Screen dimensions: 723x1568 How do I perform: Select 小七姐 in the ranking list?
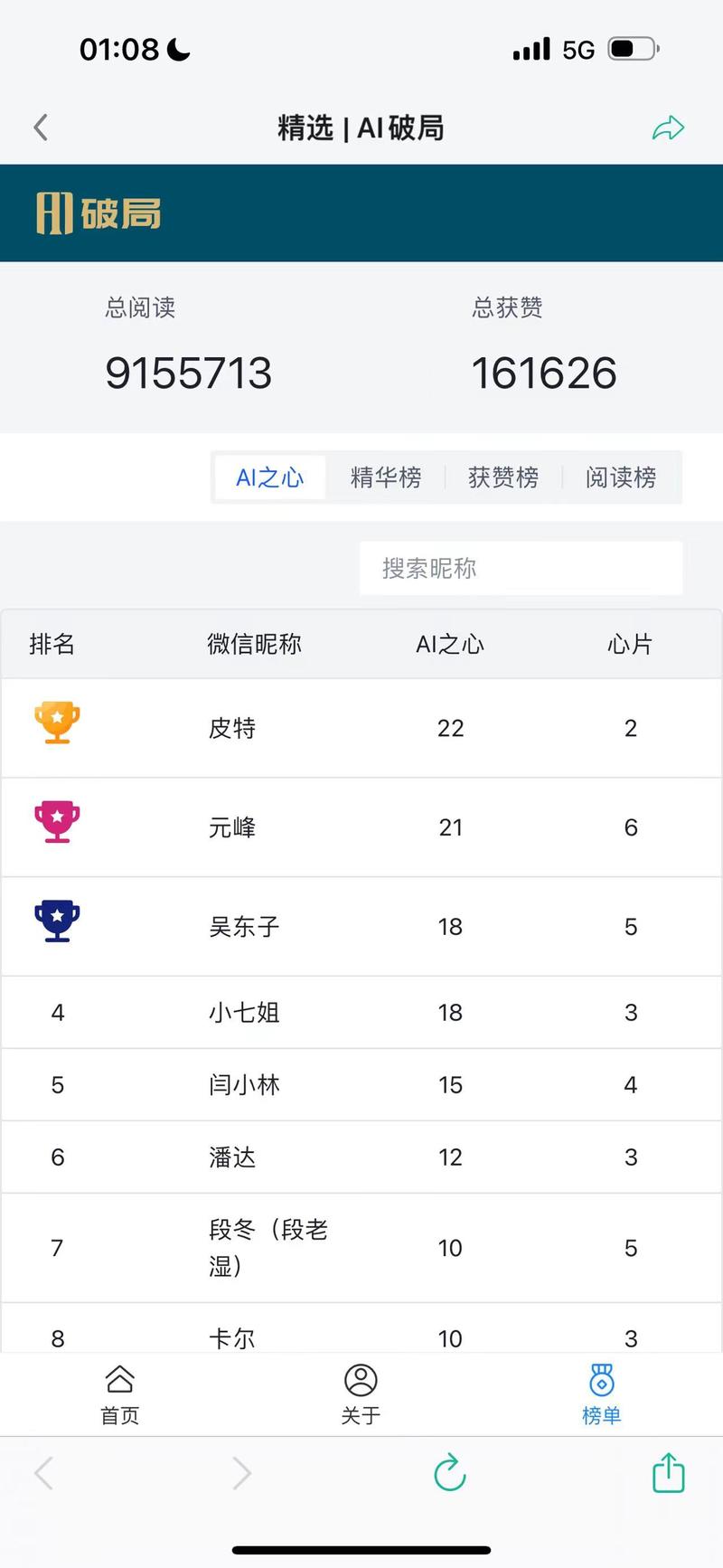click(x=243, y=1012)
